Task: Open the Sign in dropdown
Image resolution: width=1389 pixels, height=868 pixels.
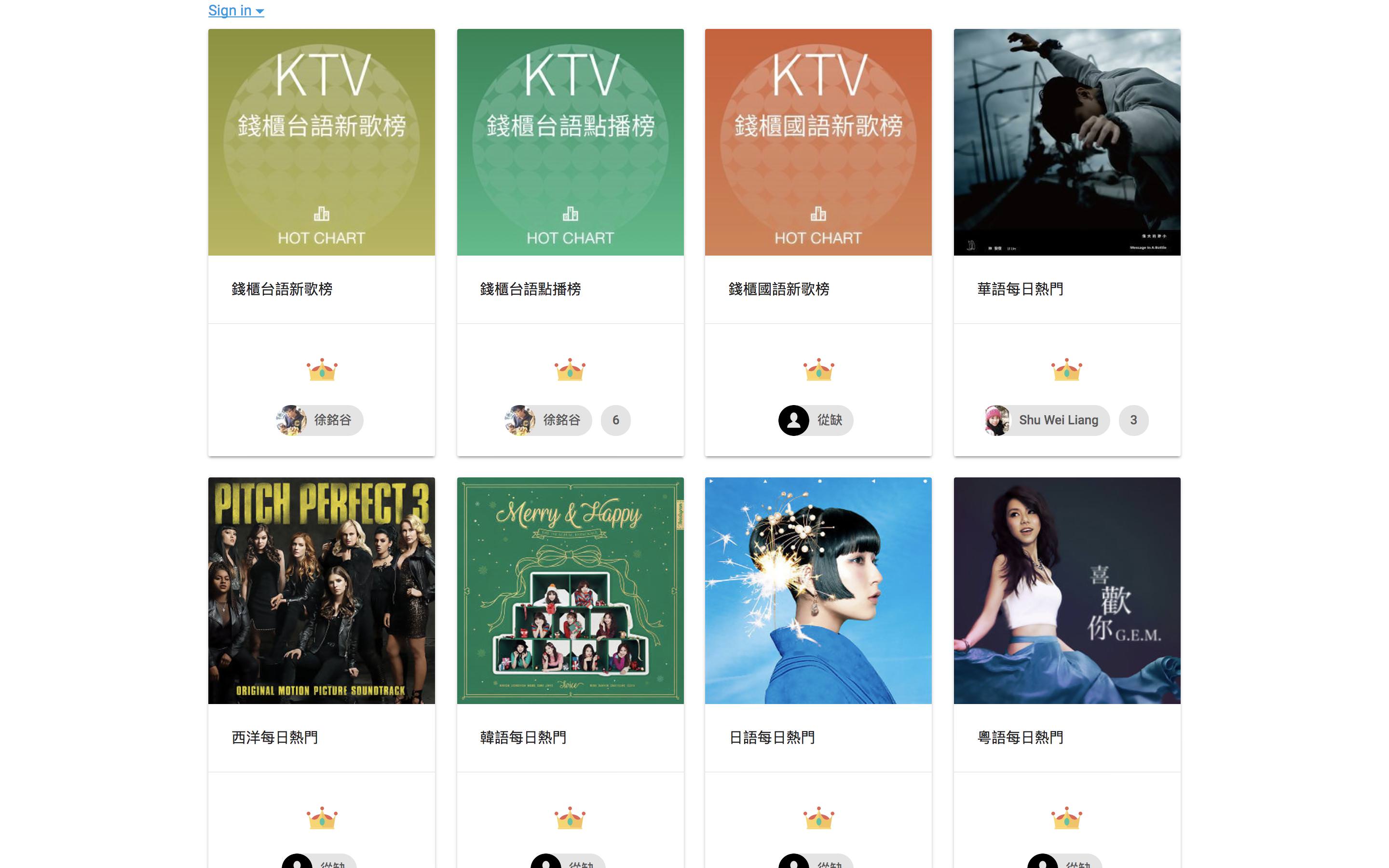Action: tap(235, 11)
